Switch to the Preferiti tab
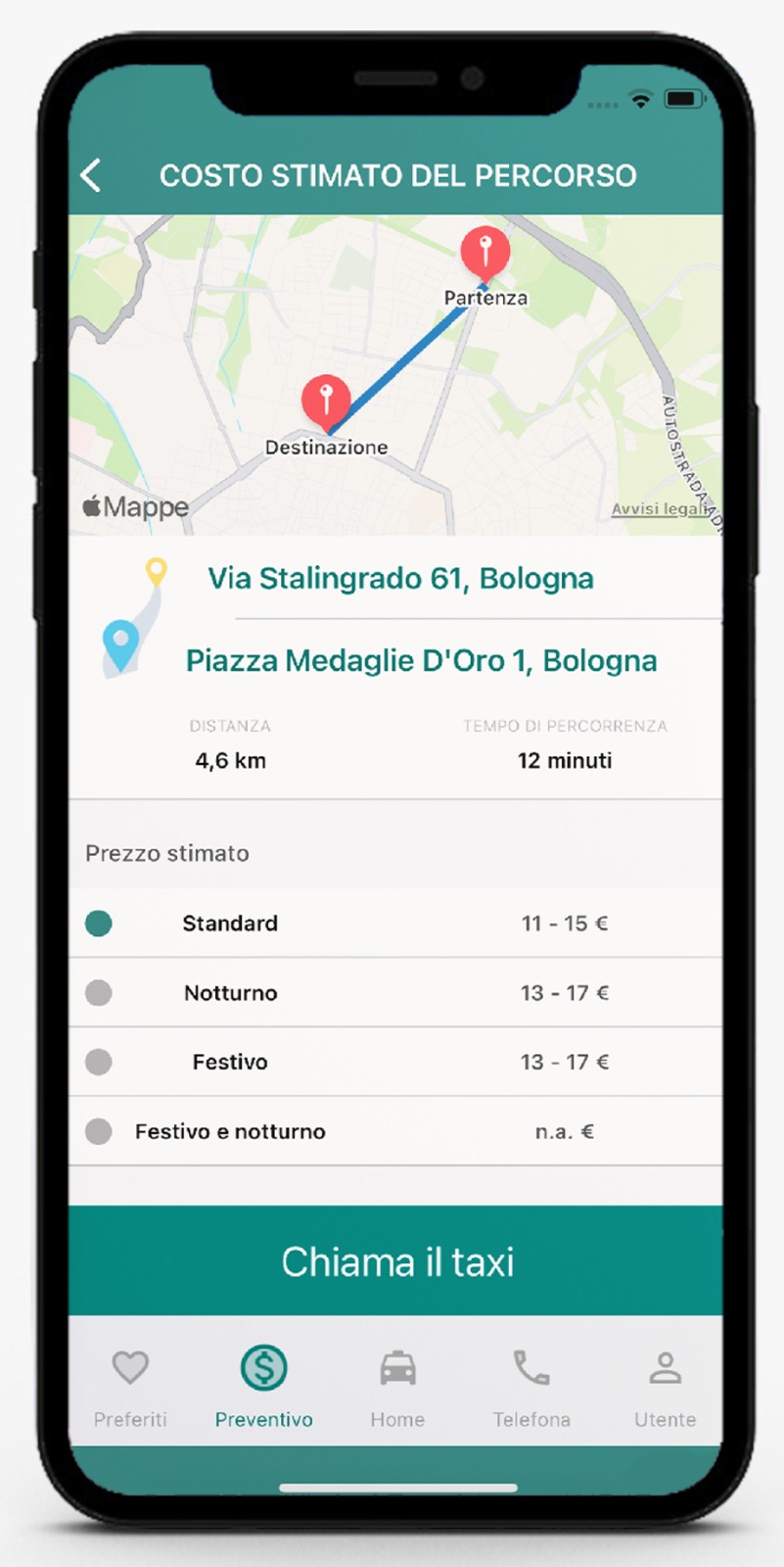The height and width of the screenshot is (1567, 784). pyautogui.click(x=130, y=1387)
